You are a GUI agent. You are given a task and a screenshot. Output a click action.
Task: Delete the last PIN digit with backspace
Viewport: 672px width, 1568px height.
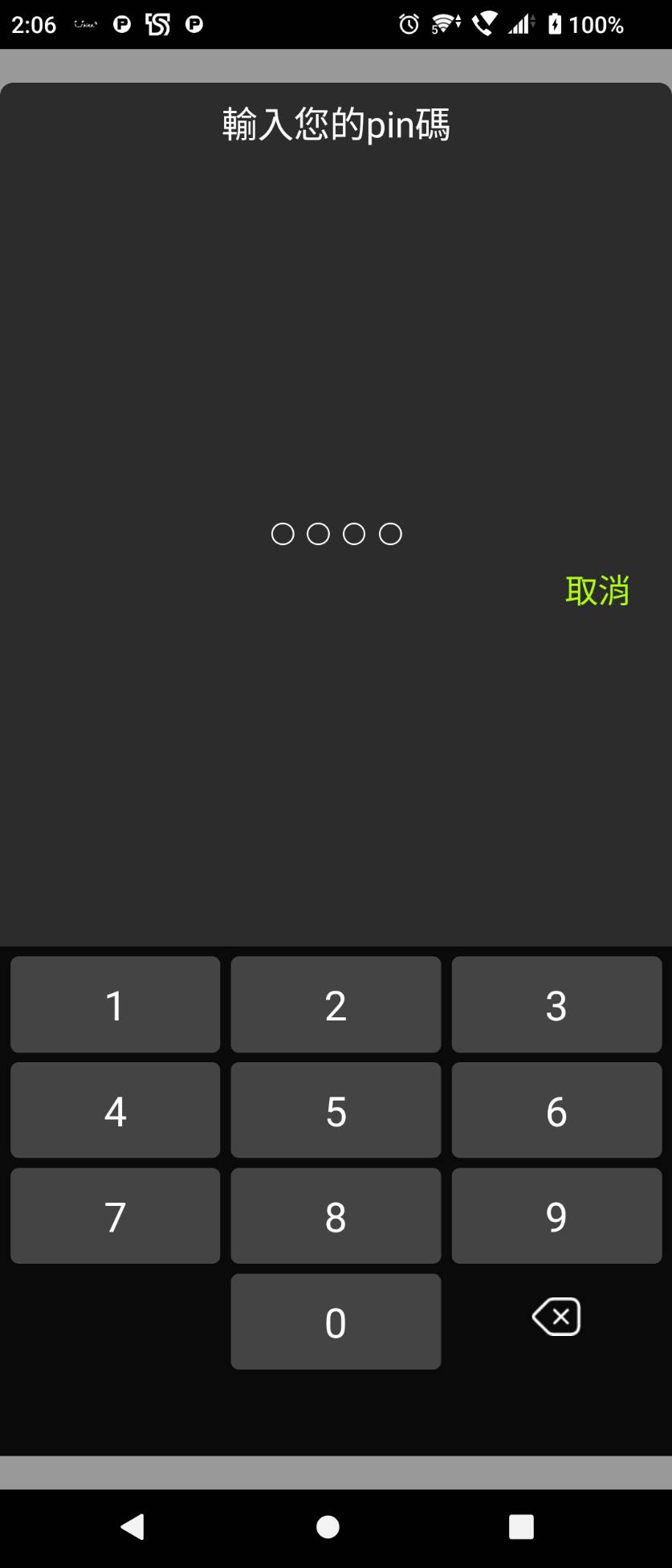tap(556, 1317)
